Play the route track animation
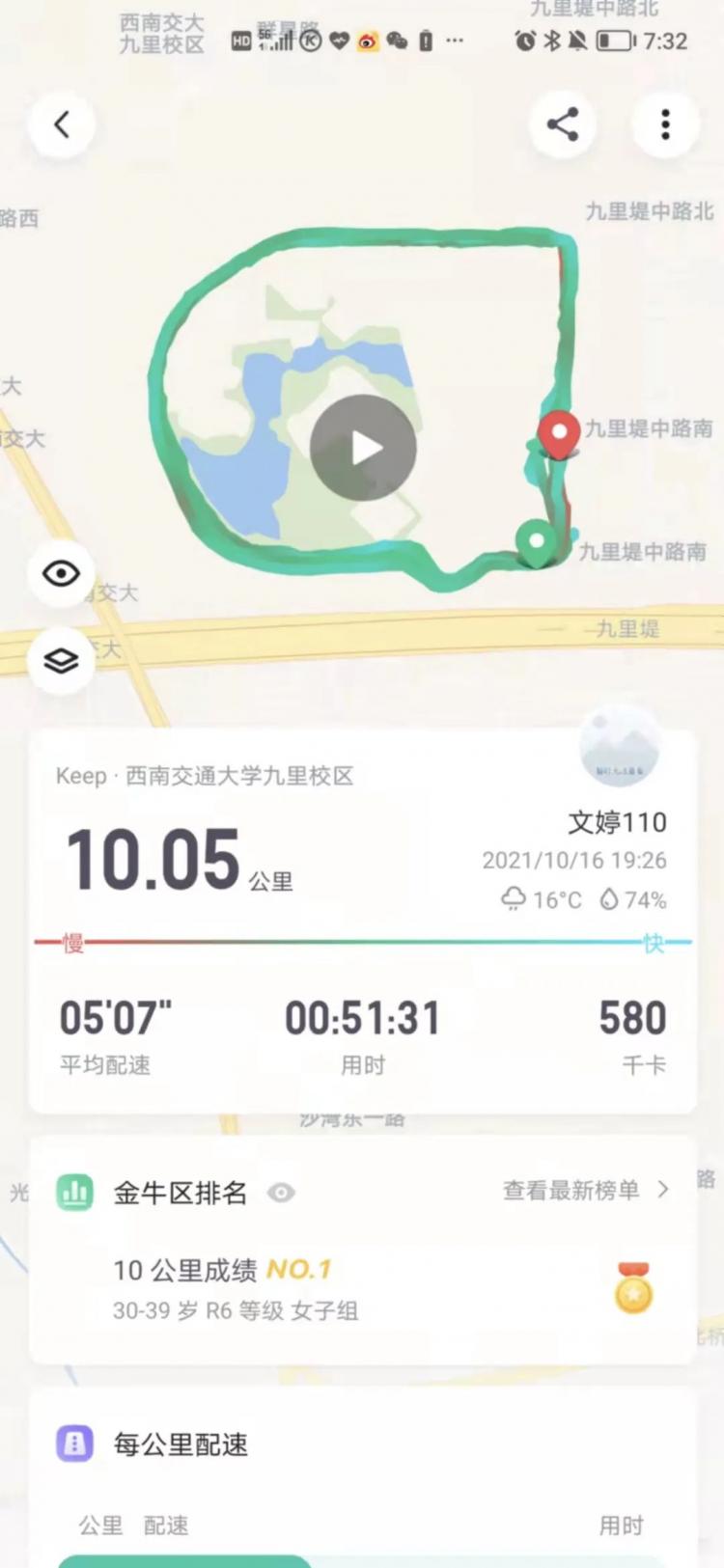This screenshot has height=1568, width=724. [x=363, y=448]
